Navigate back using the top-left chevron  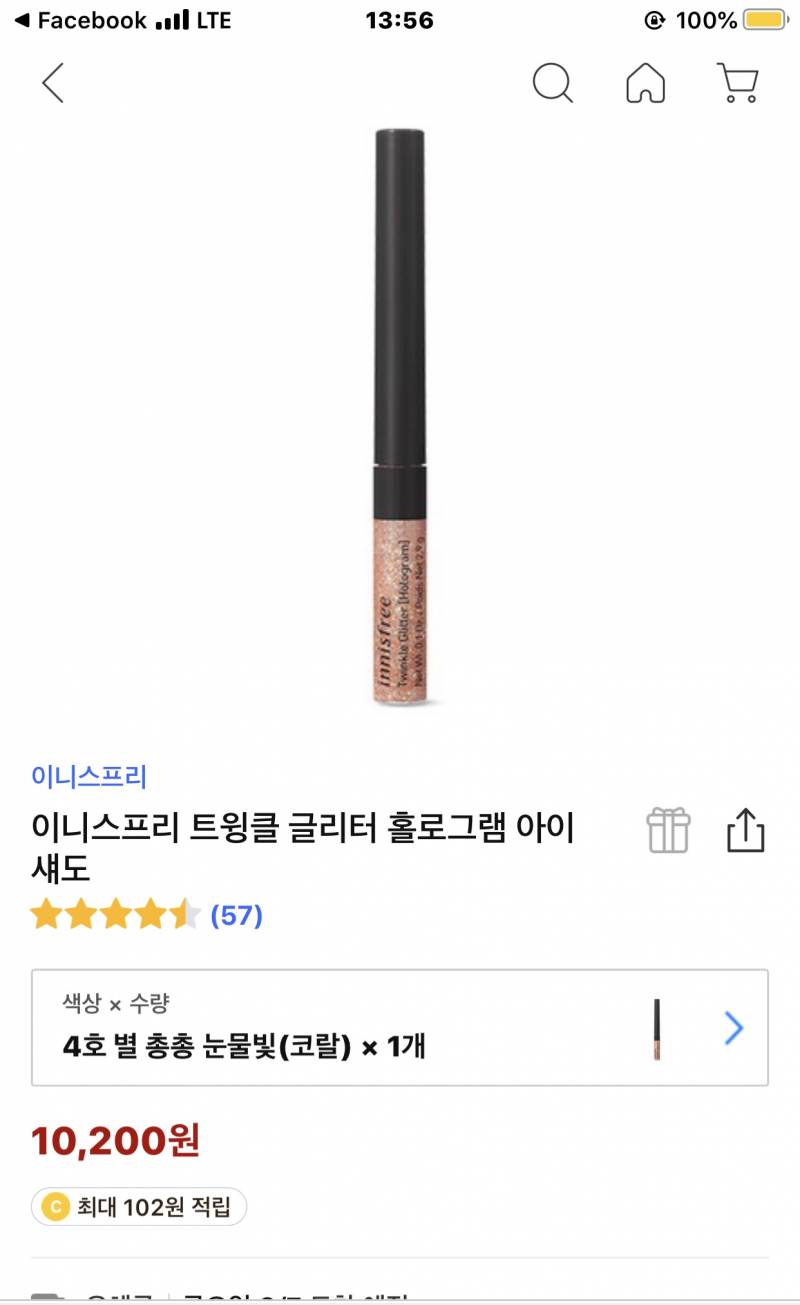52,84
